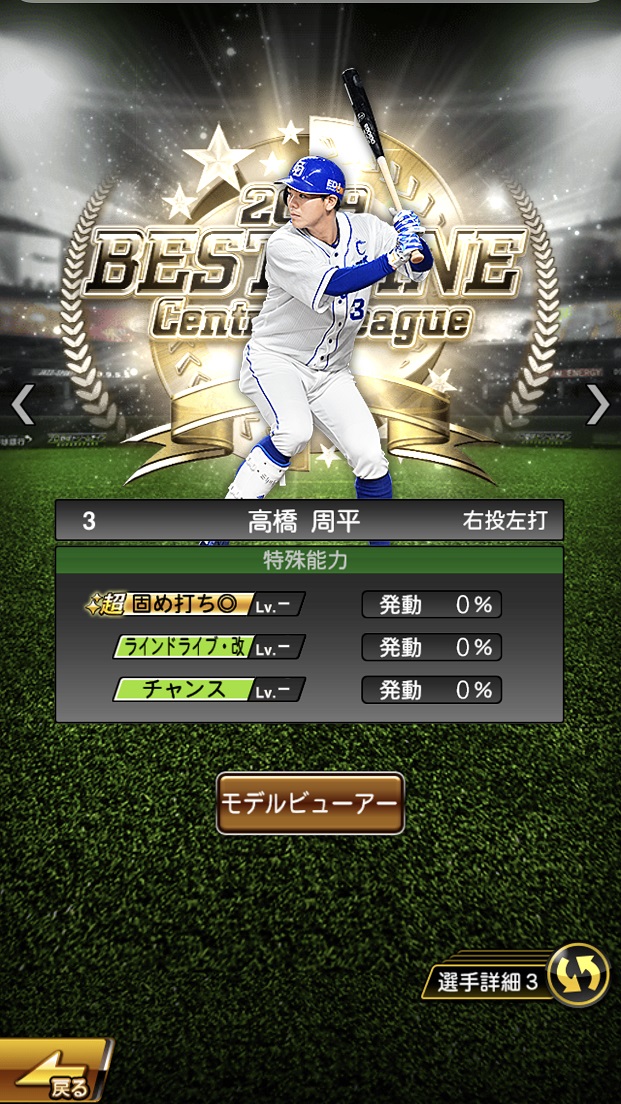Switch view with the 選手詳細3 toggle button
Screen dimensions: 621x1104
[x=578, y=975]
